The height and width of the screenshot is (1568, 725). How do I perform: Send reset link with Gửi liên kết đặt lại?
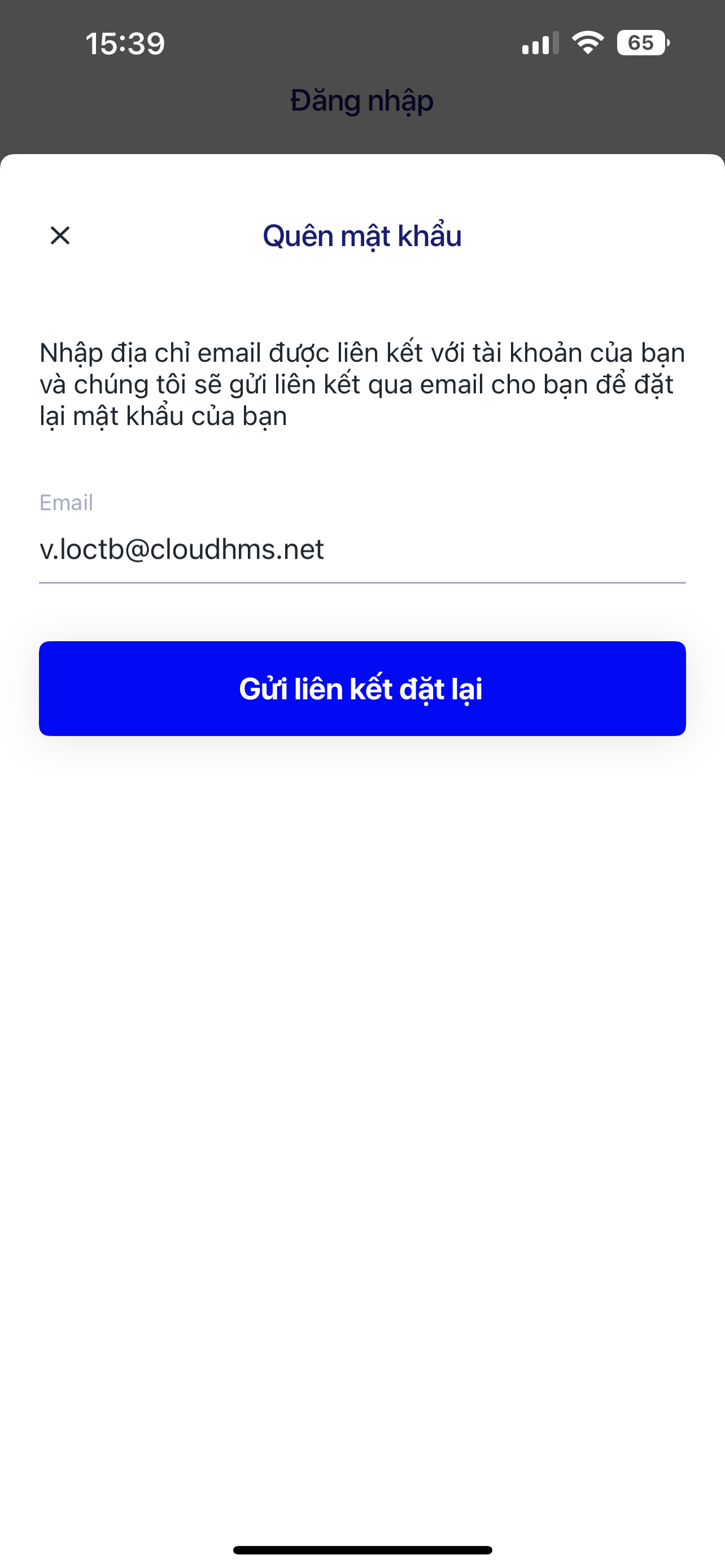361,689
